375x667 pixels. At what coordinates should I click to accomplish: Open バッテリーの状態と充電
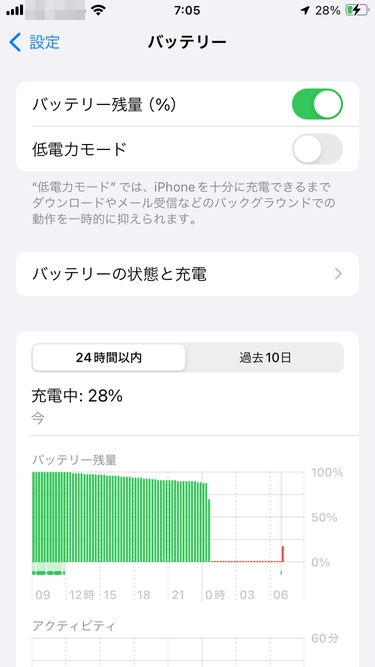187,274
